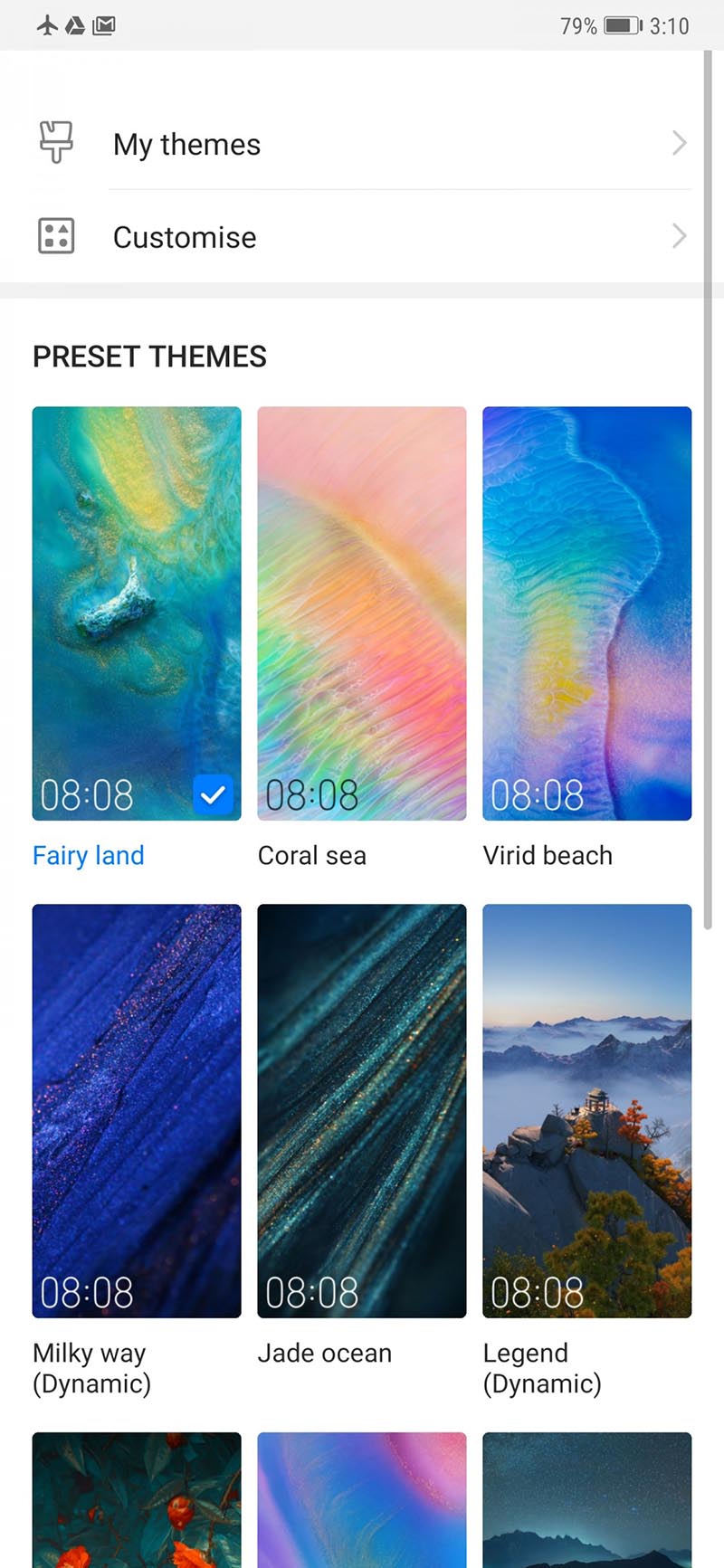Viewport: 724px width, 1568px height.
Task: Pick the Virid beach theme
Action: [x=586, y=613]
